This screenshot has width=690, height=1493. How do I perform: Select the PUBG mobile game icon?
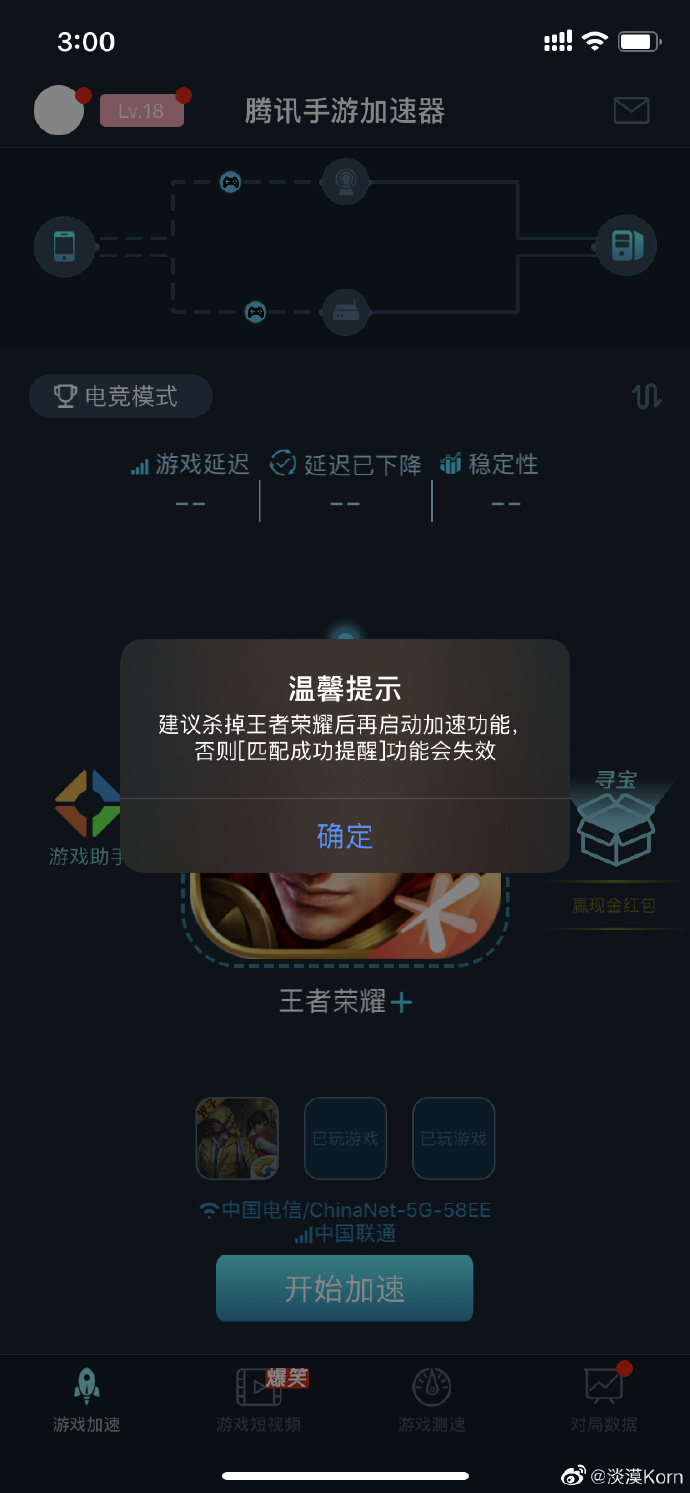point(237,1138)
